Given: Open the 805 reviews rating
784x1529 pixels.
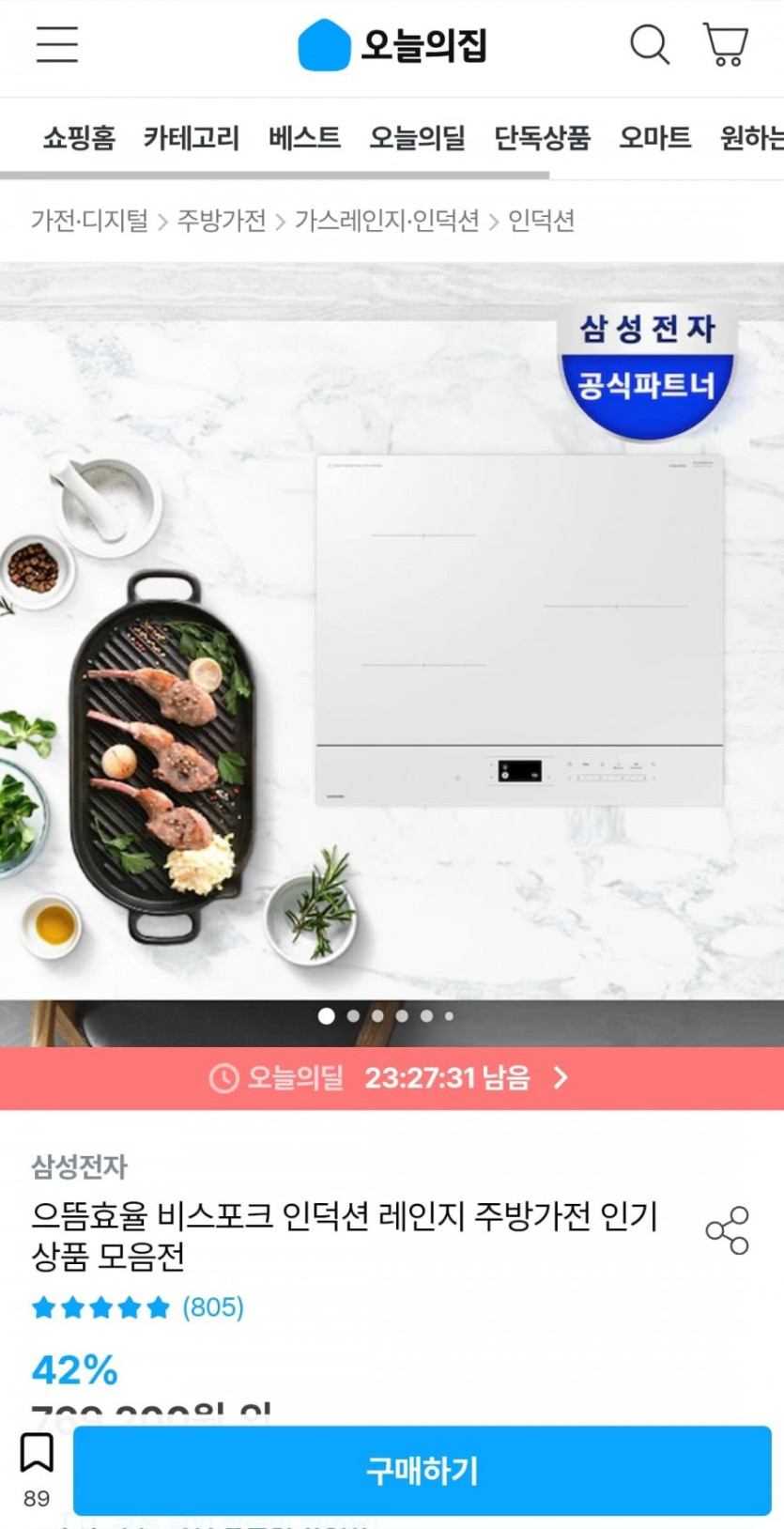Looking at the screenshot, I should click(x=137, y=1307).
